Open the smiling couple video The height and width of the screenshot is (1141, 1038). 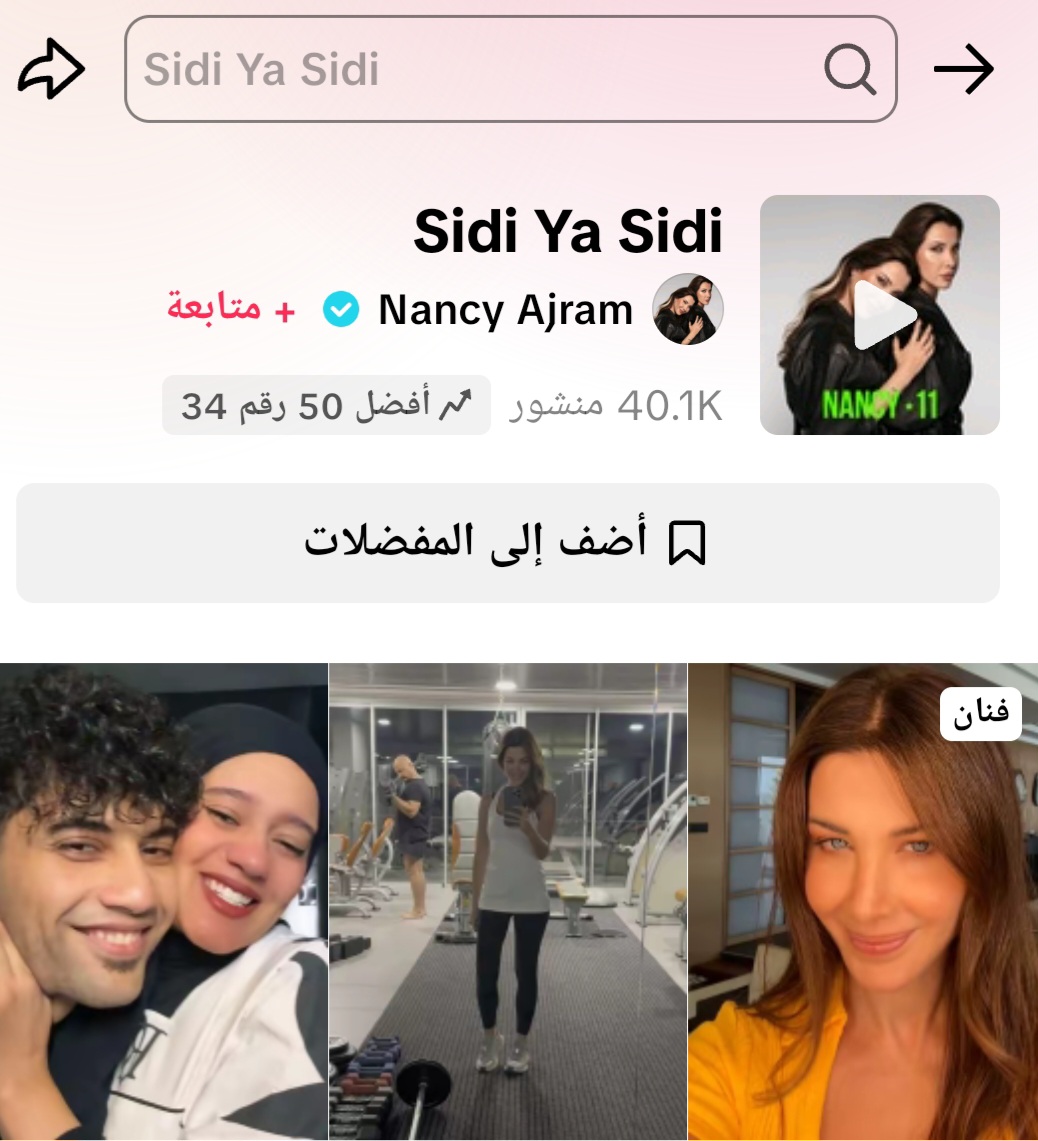[164, 900]
